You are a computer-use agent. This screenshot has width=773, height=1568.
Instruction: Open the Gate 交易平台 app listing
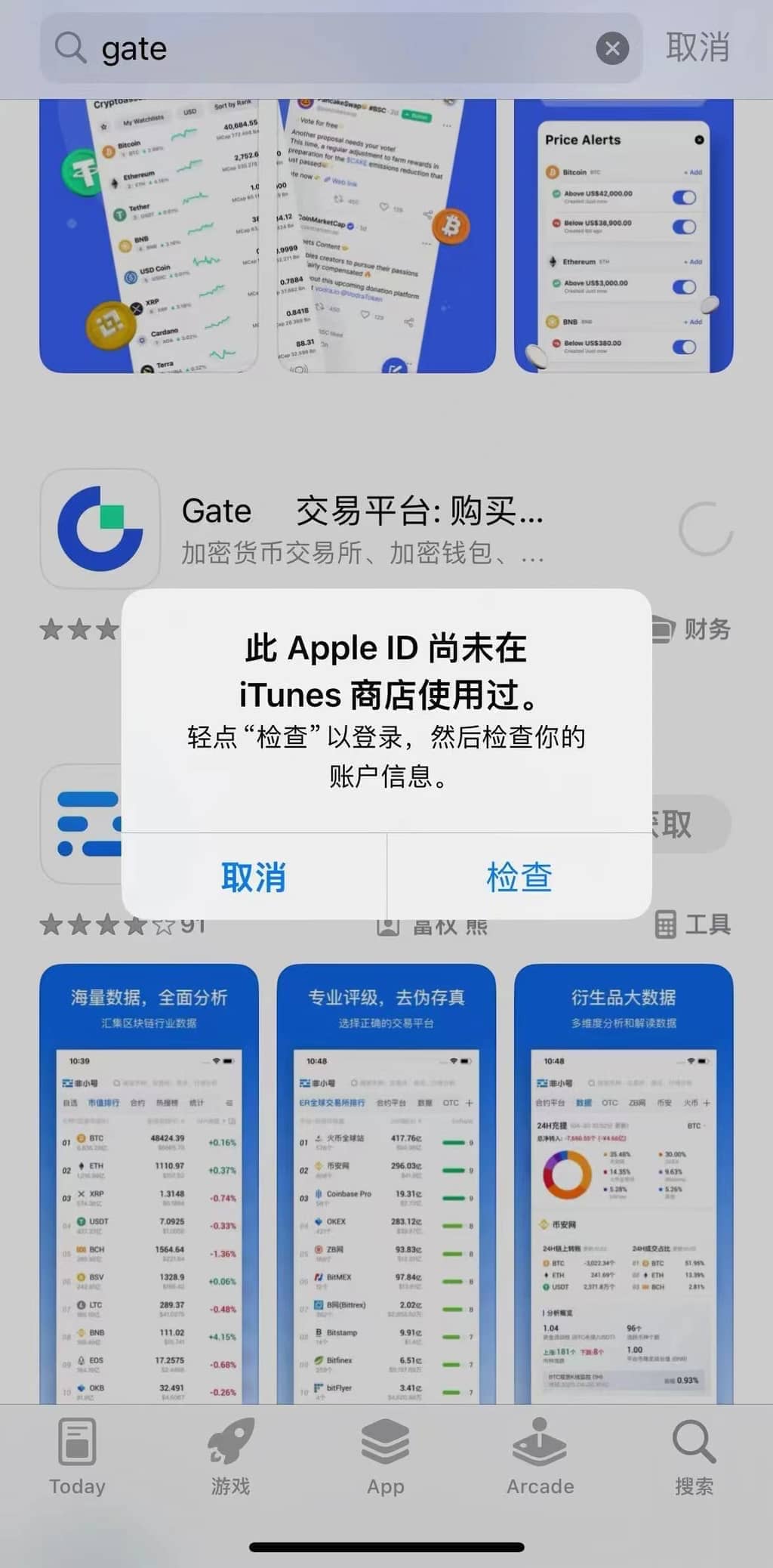point(362,529)
